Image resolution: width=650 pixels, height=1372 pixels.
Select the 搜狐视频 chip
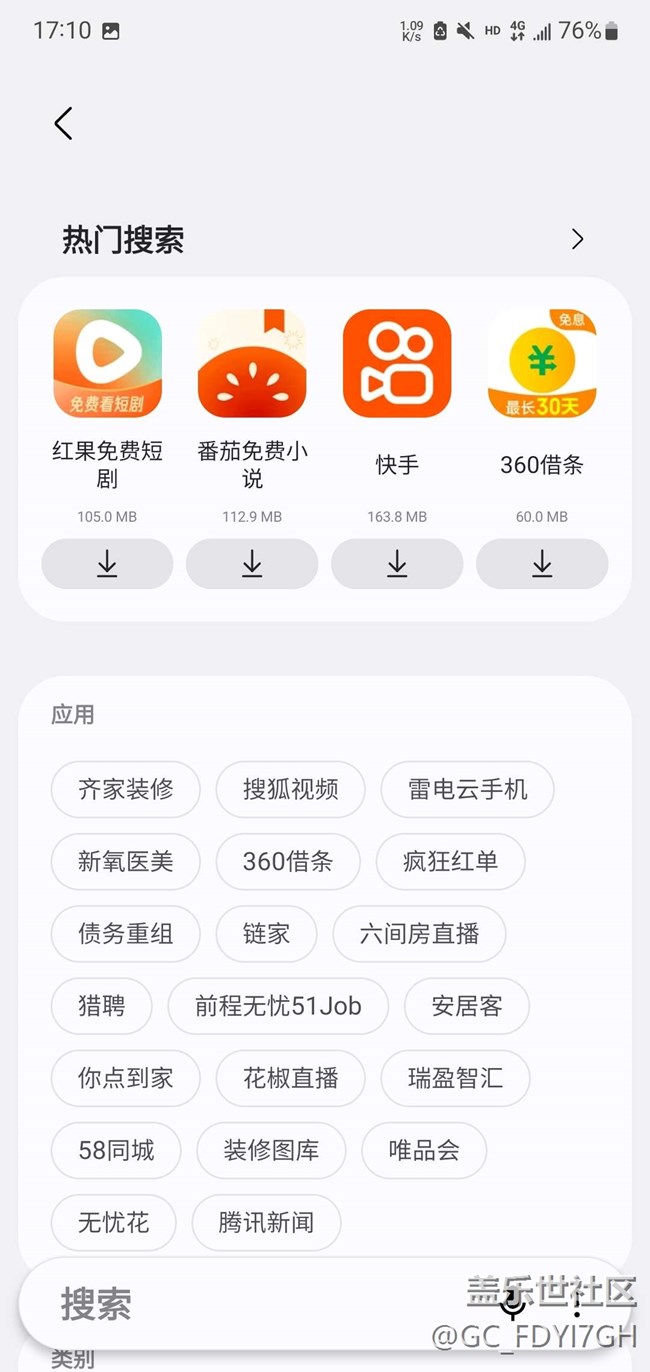coord(290,789)
